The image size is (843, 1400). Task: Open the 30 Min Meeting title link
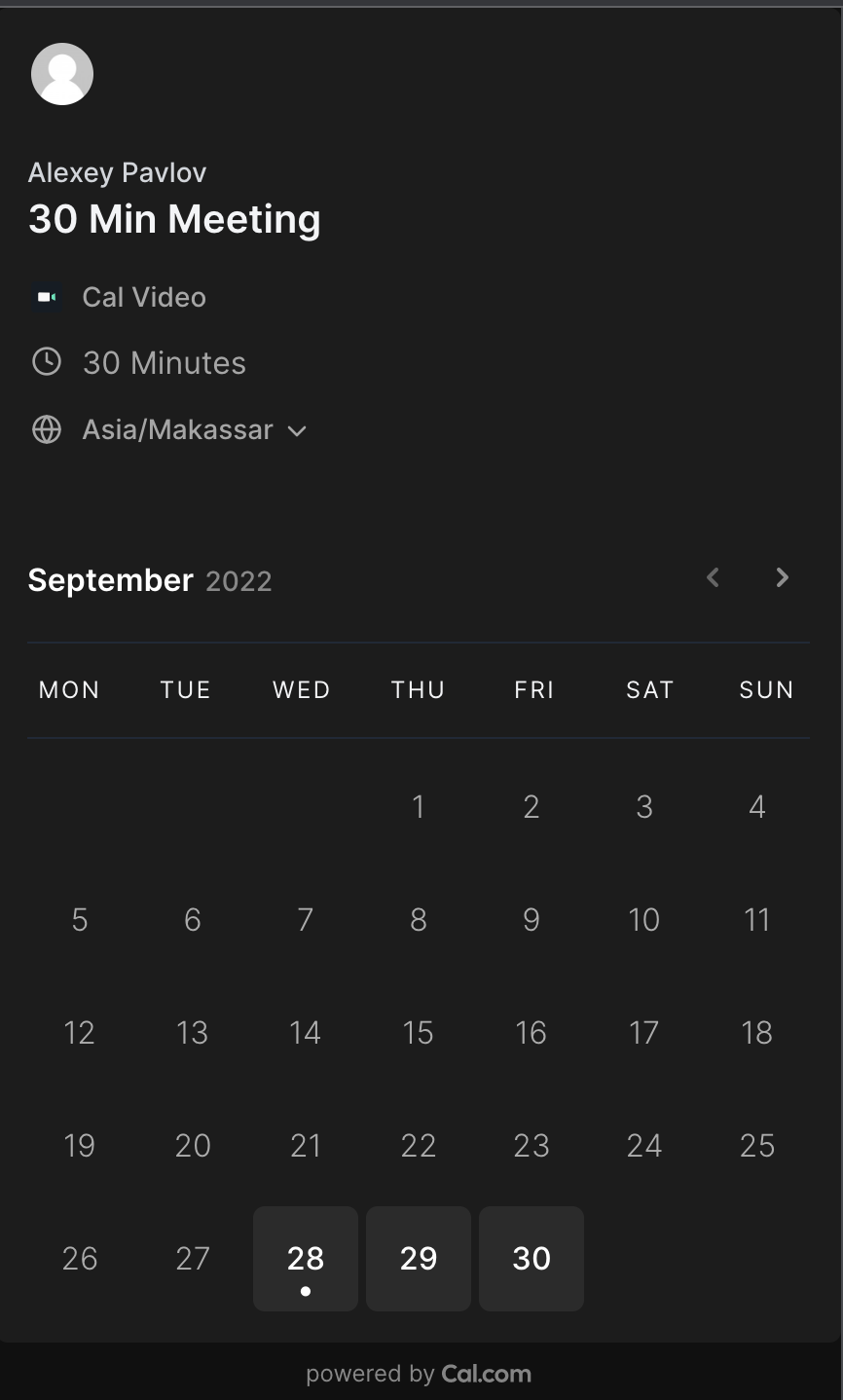pyautogui.click(x=174, y=219)
